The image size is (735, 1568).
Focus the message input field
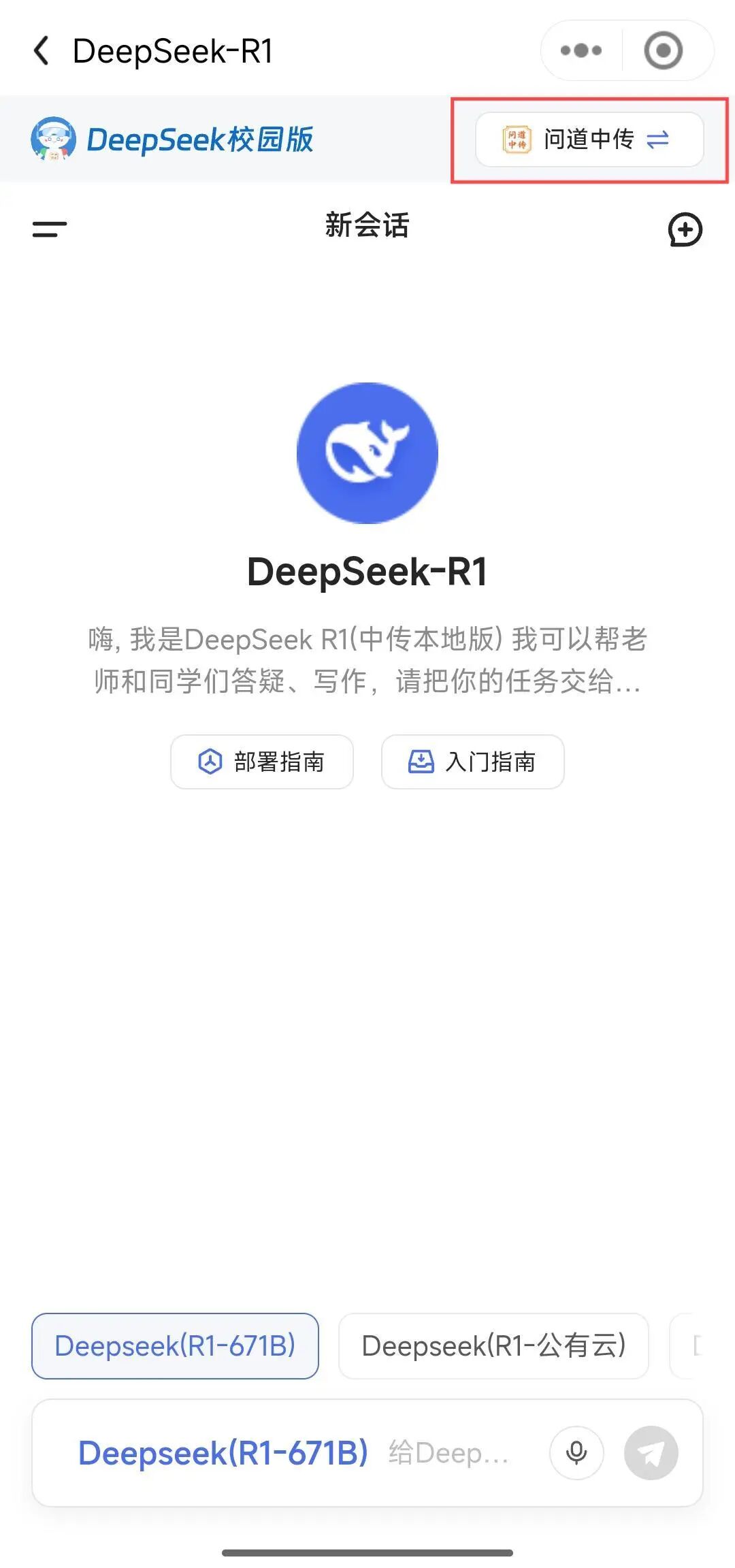pyautogui.click(x=449, y=1453)
